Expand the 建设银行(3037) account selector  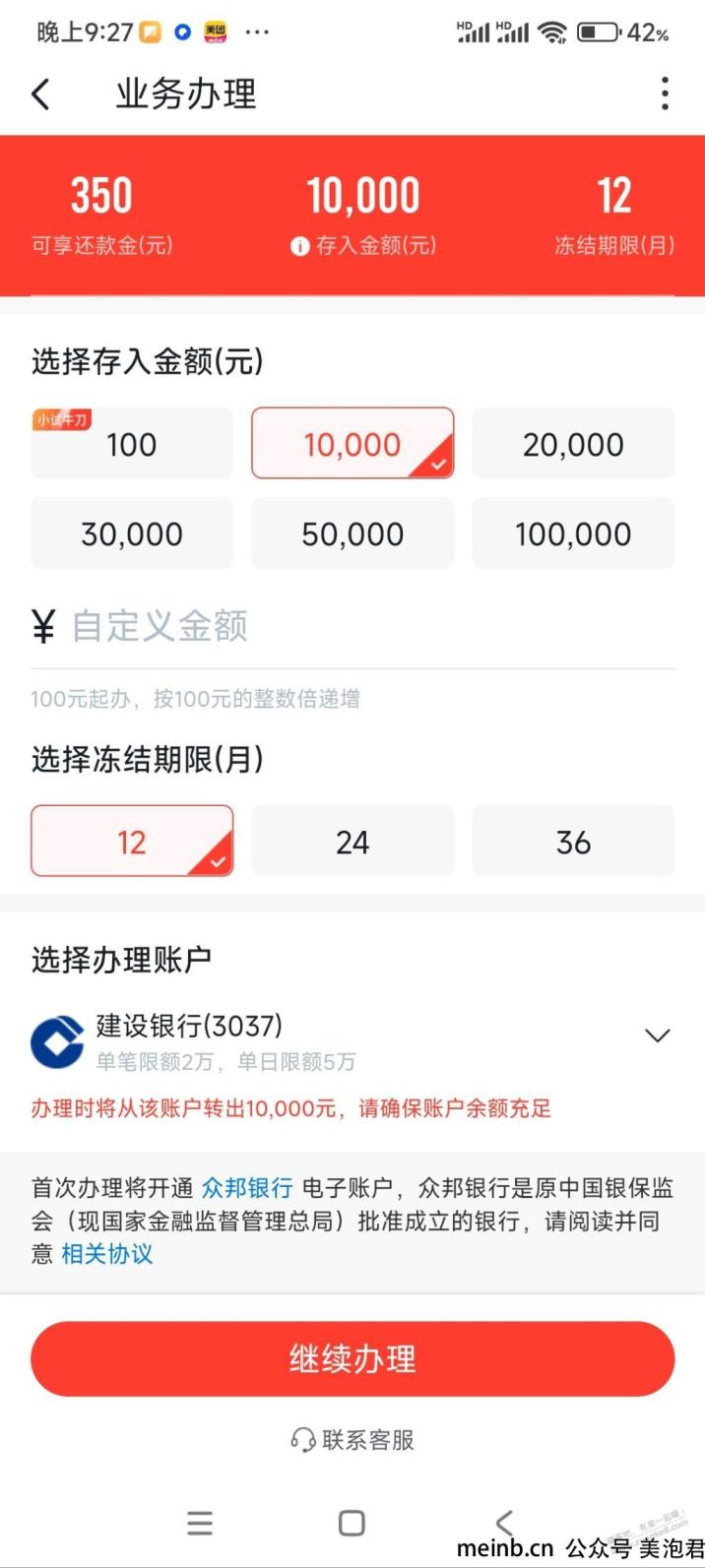tap(656, 1035)
